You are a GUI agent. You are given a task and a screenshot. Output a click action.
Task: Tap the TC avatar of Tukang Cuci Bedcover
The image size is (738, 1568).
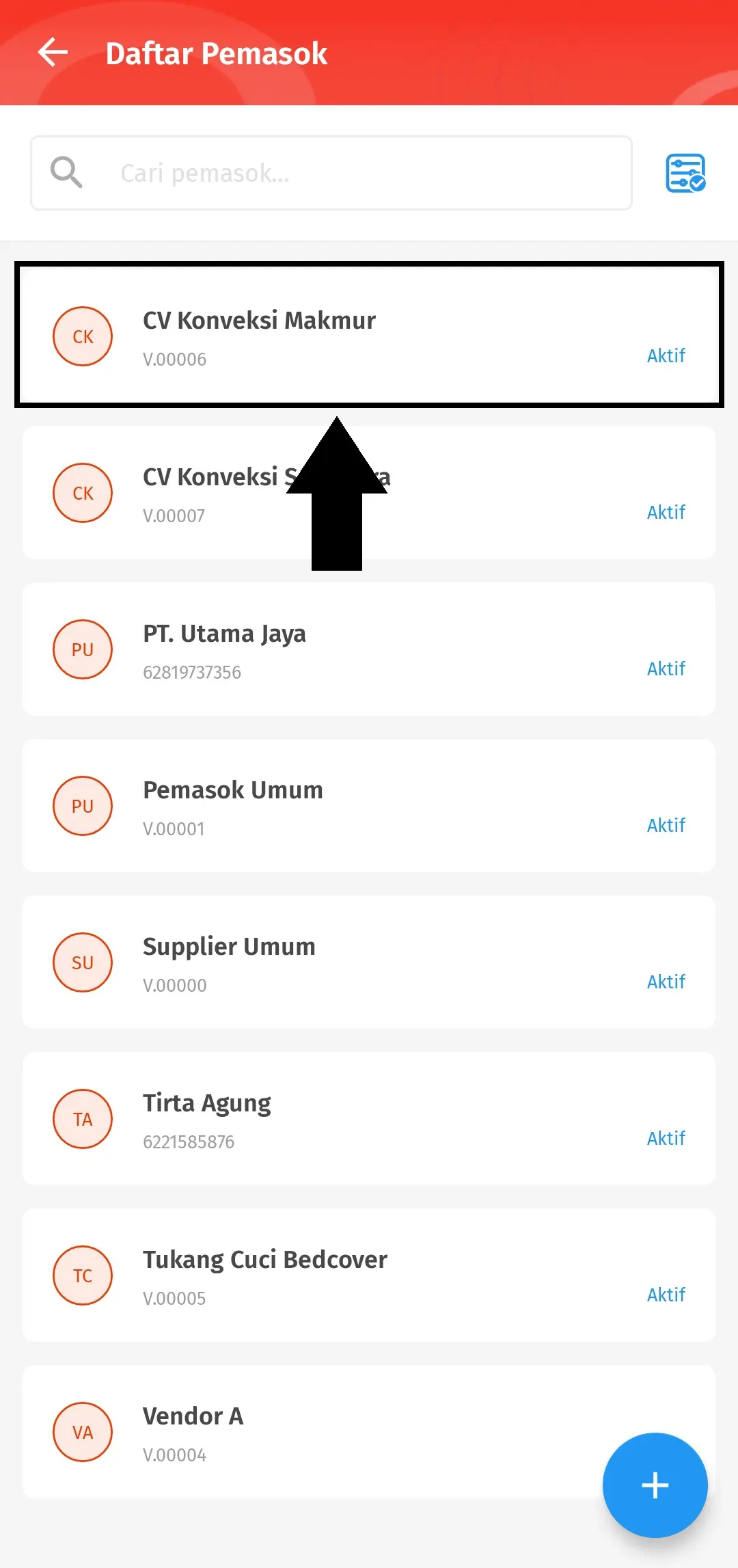82,1275
